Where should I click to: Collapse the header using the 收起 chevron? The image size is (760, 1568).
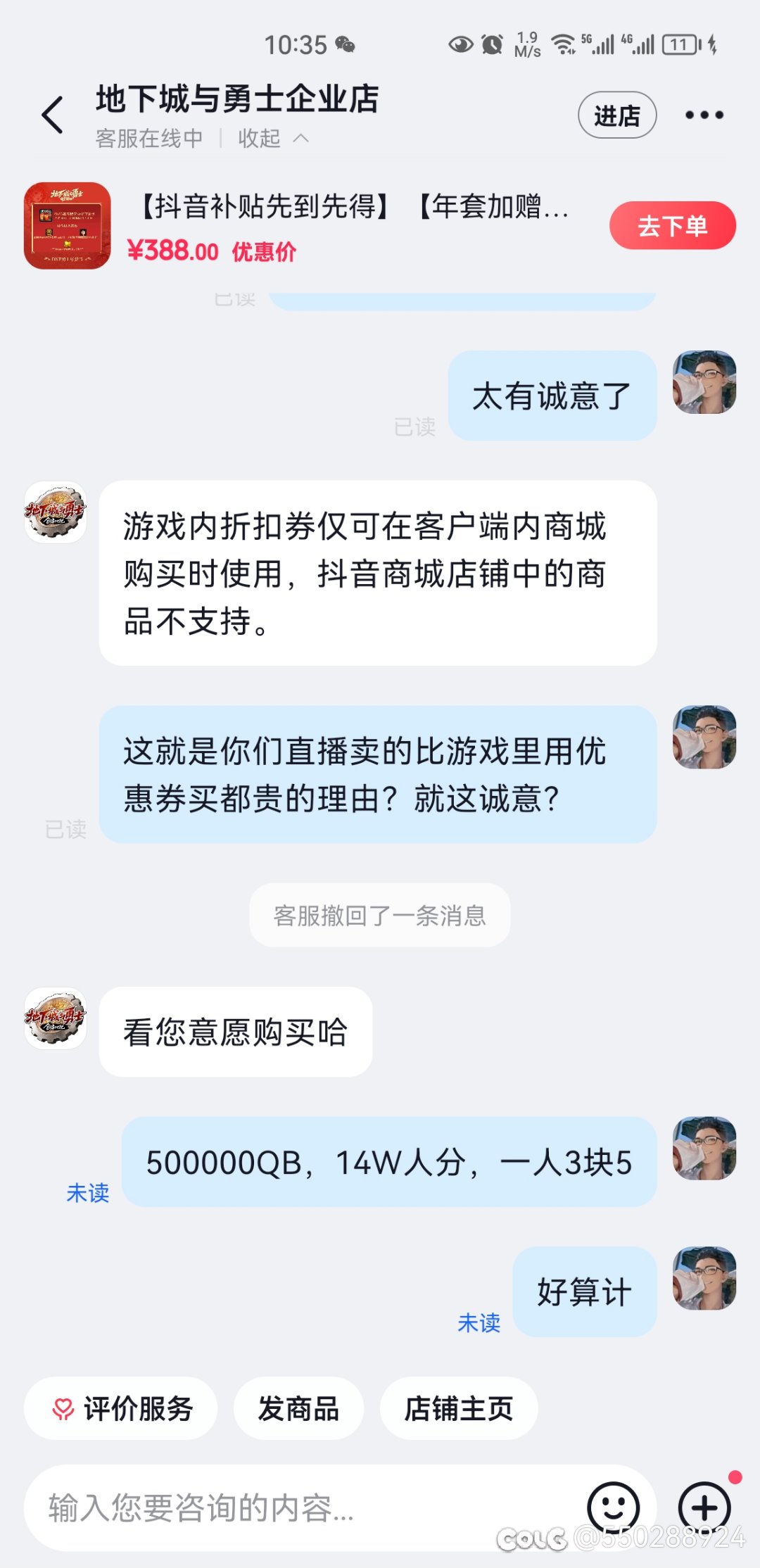pyautogui.click(x=275, y=138)
